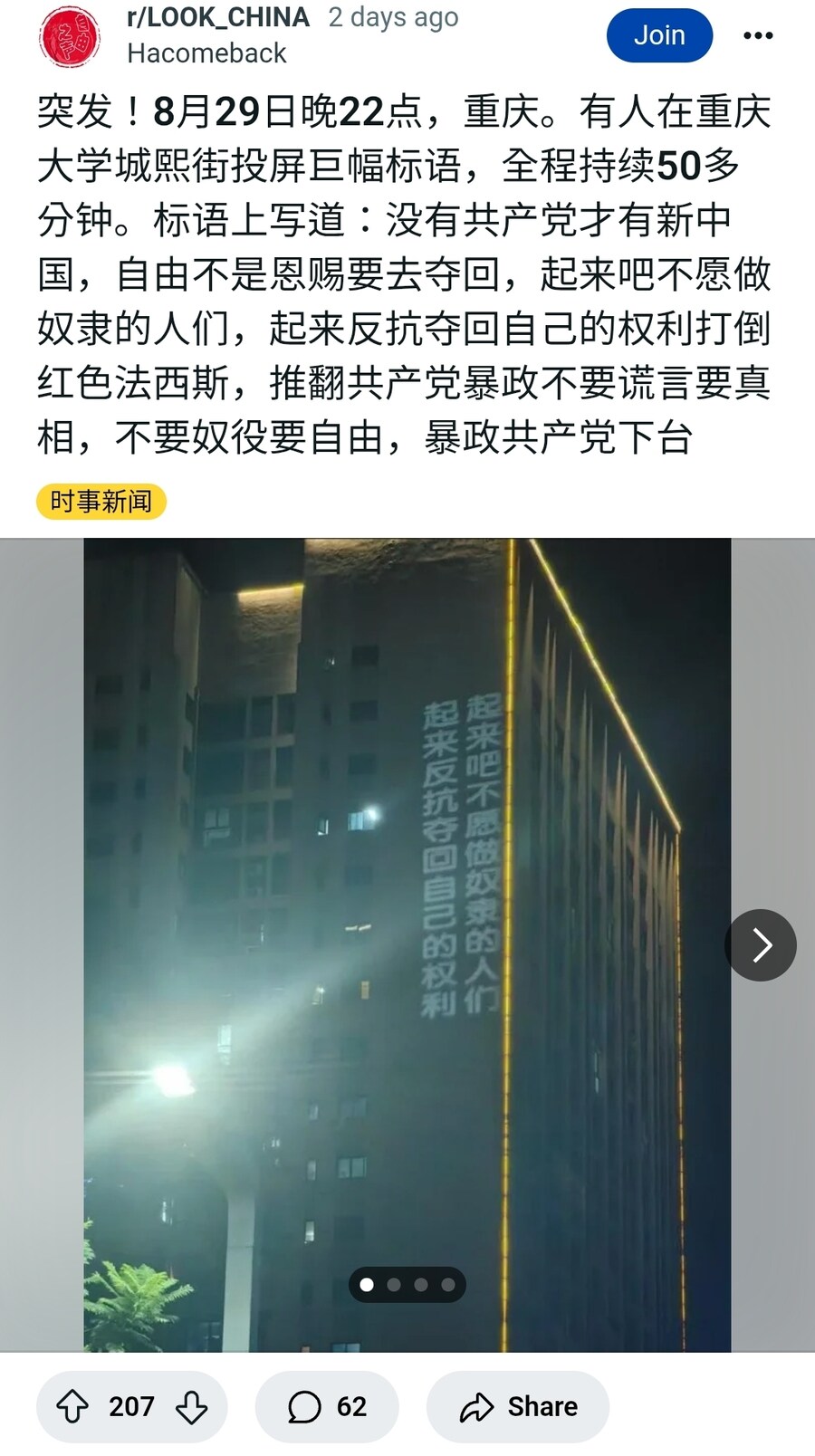Open the overflow menu with three dots
This screenshot has height=1456, width=815.
click(757, 35)
